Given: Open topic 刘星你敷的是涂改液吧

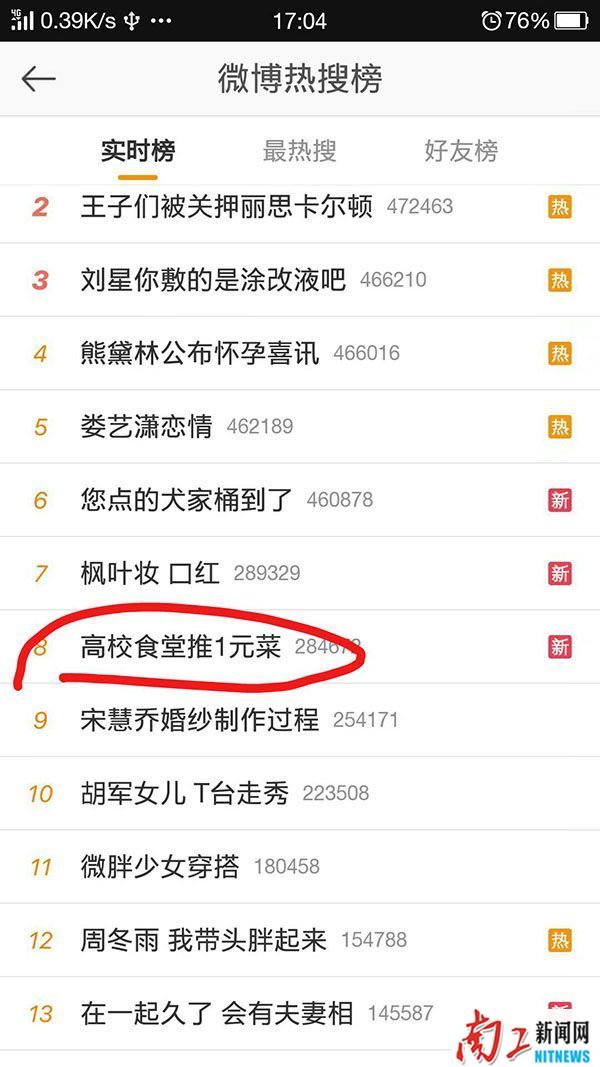Looking at the screenshot, I should coord(213,280).
